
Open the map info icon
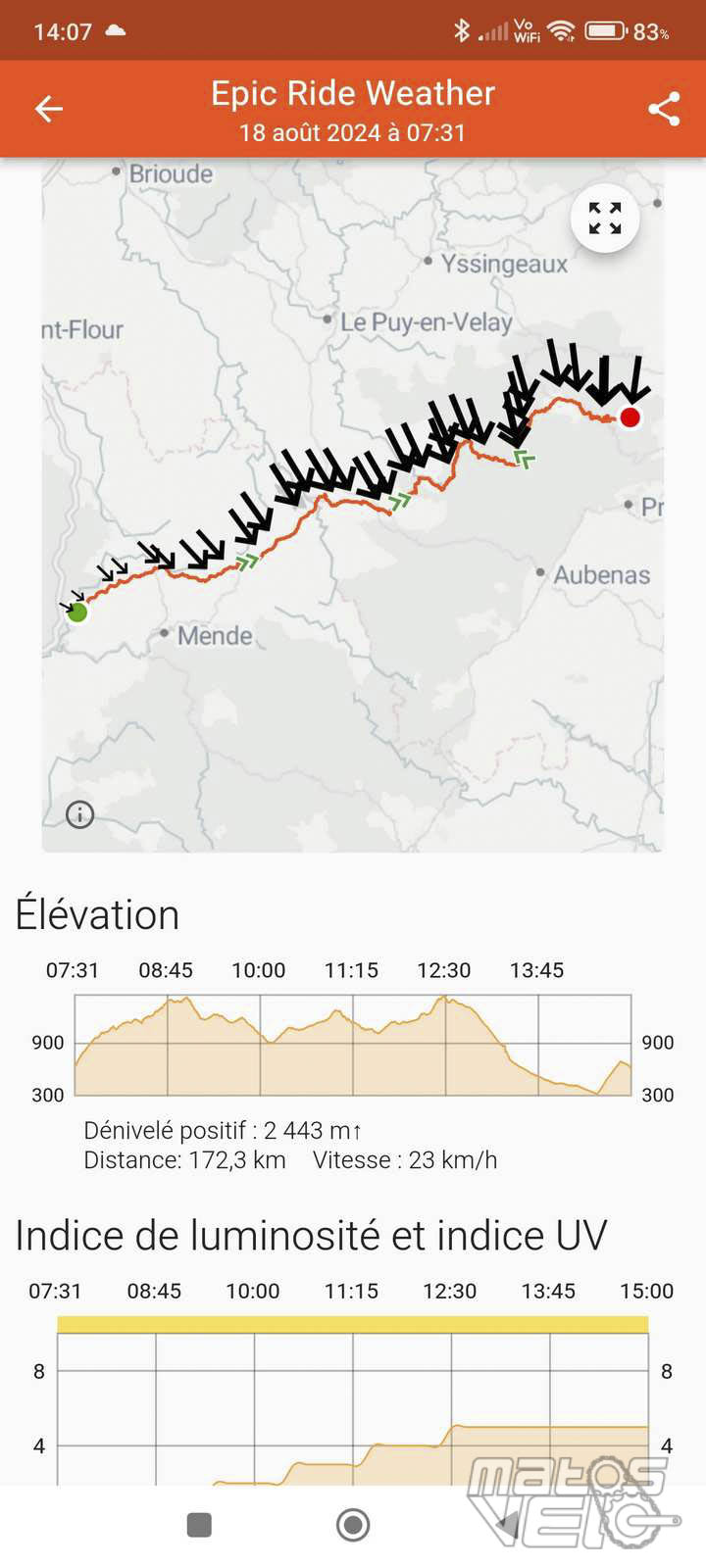(x=80, y=813)
